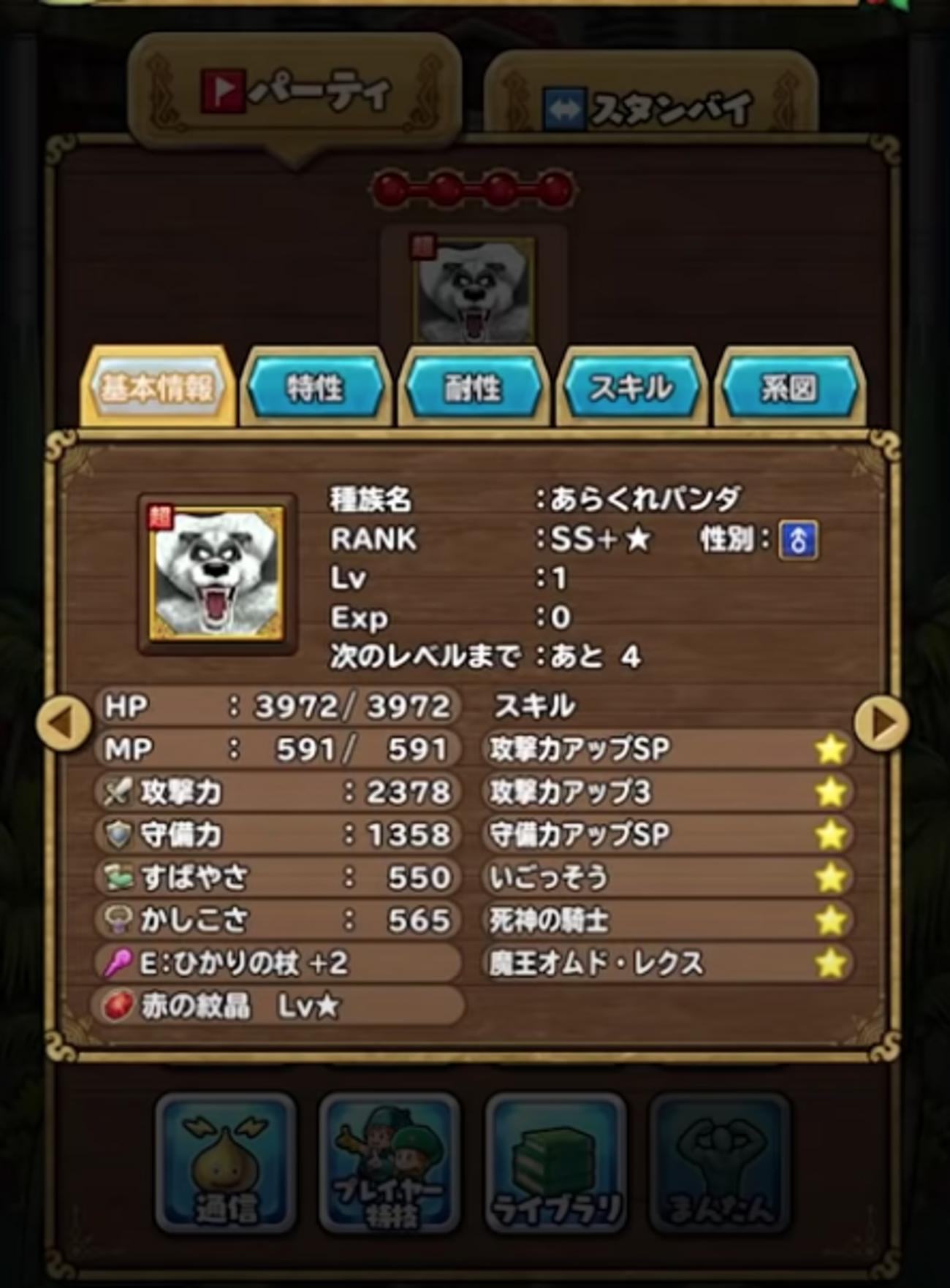
Task: Open skill 魔王オムド・レクス
Action: pos(665,963)
